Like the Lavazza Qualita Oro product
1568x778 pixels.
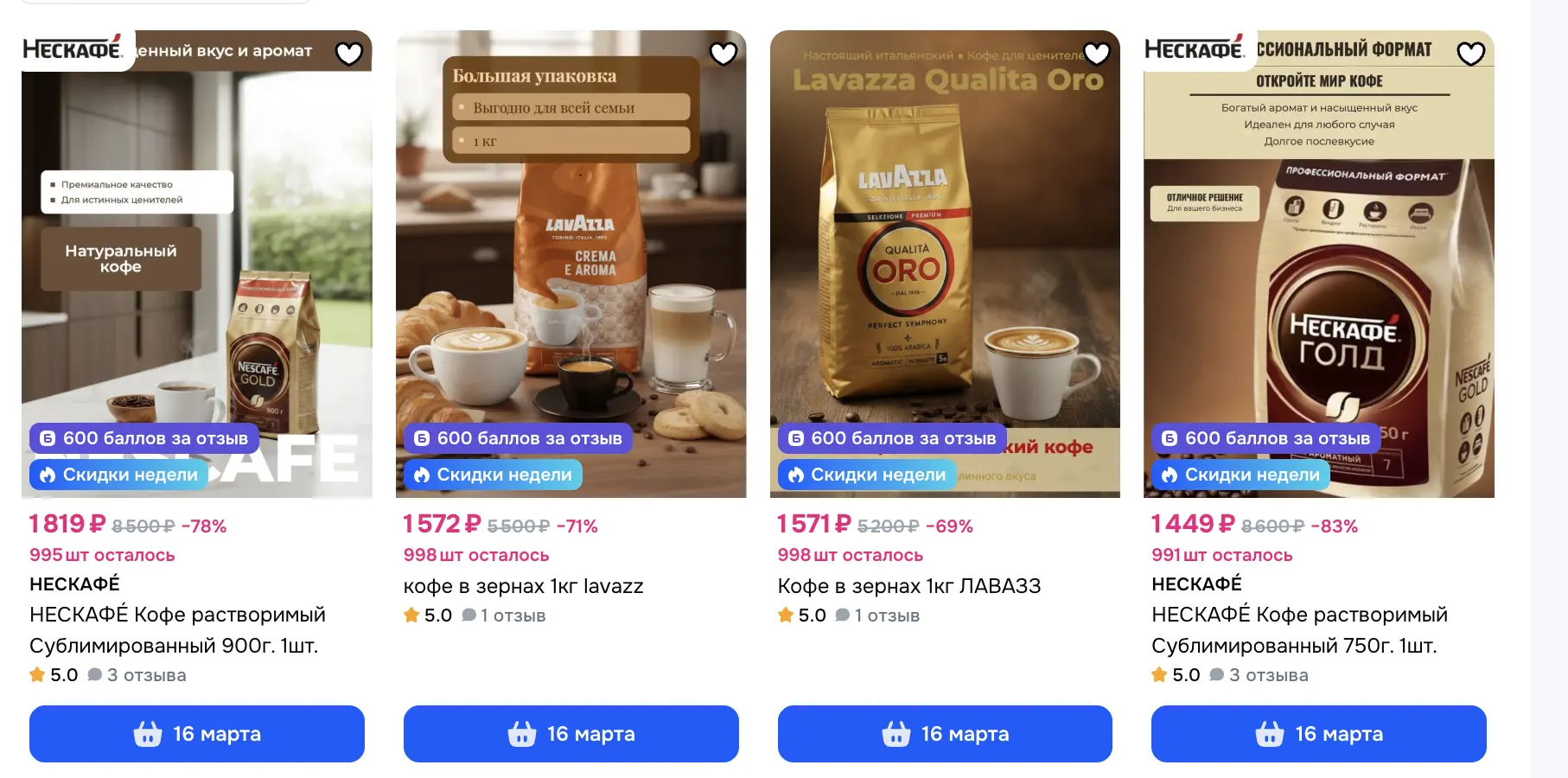(1097, 54)
